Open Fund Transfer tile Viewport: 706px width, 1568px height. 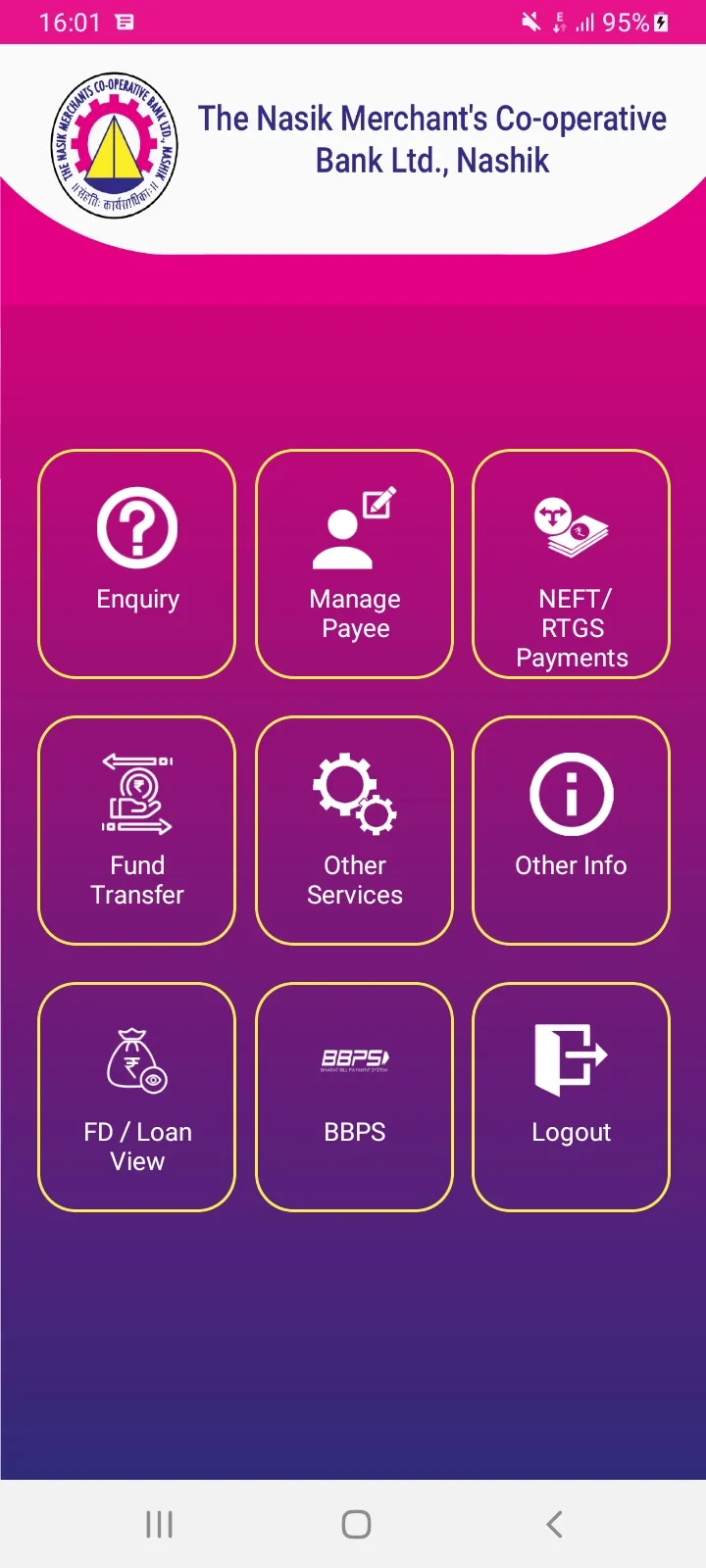pos(136,830)
